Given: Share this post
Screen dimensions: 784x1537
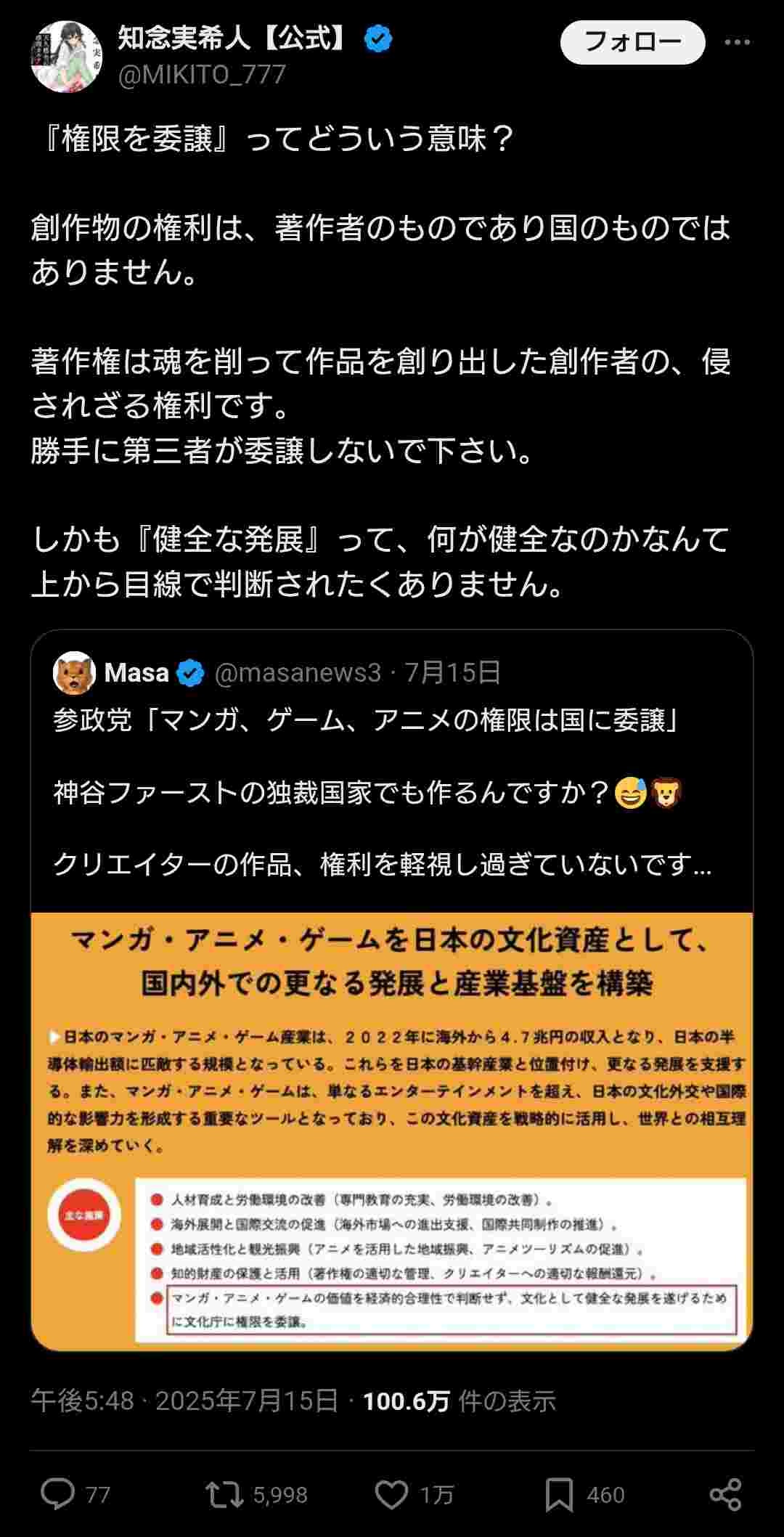Looking at the screenshot, I should [x=724, y=1494].
